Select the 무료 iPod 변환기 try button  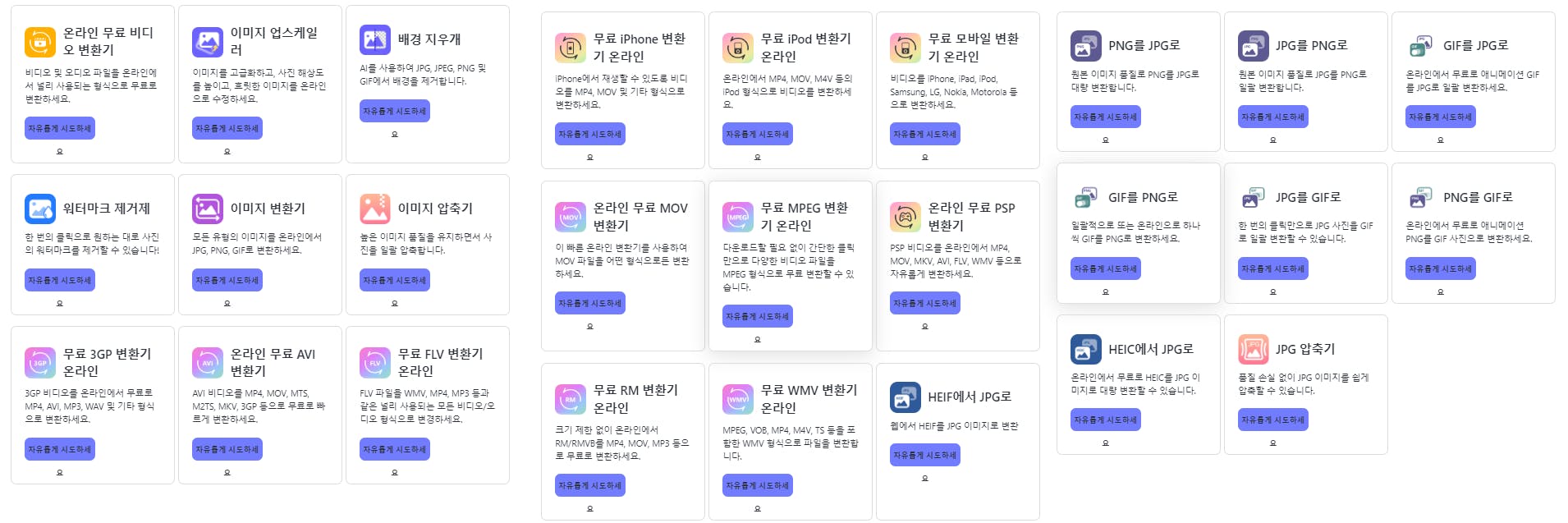(x=758, y=134)
